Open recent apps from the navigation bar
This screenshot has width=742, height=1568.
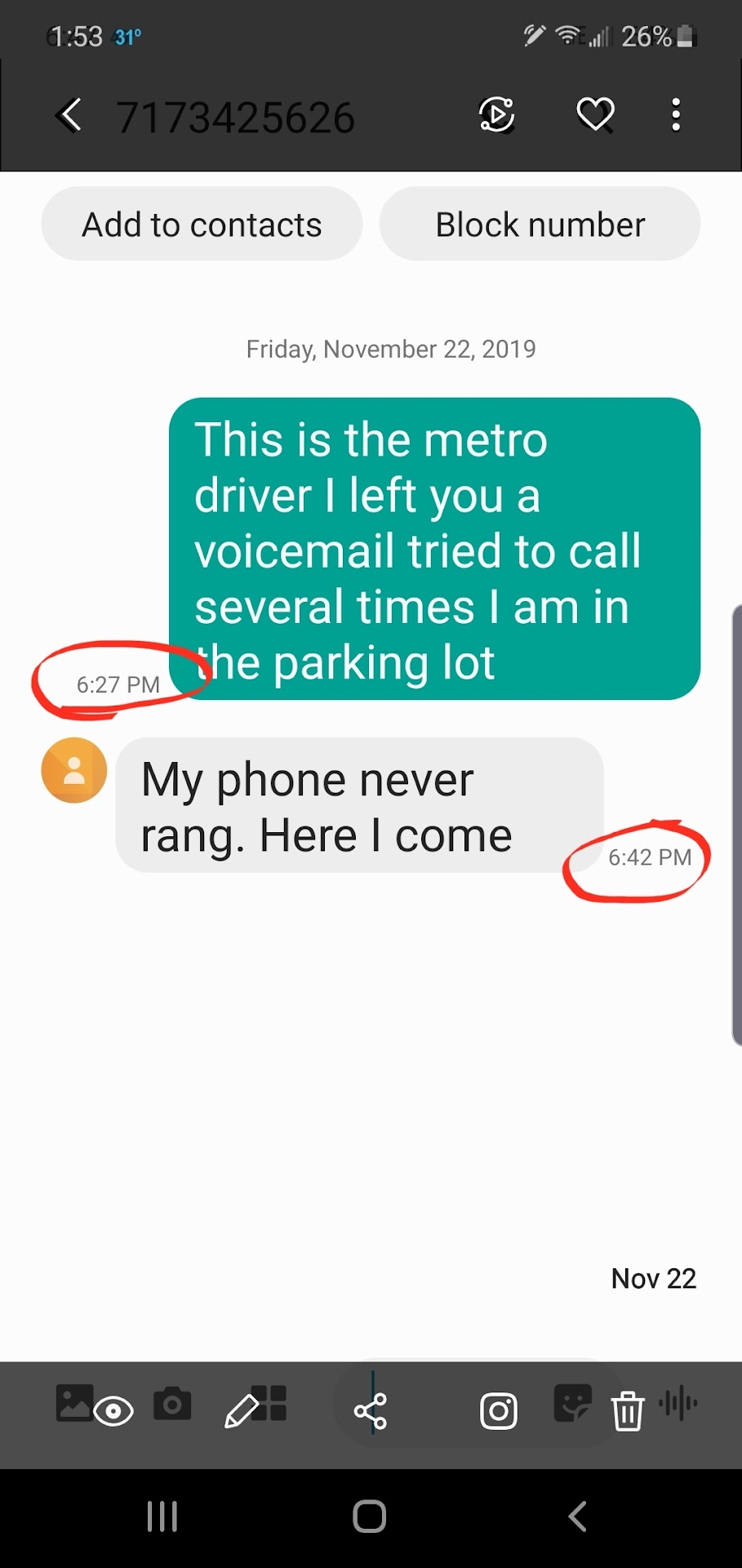pos(162,1517)
